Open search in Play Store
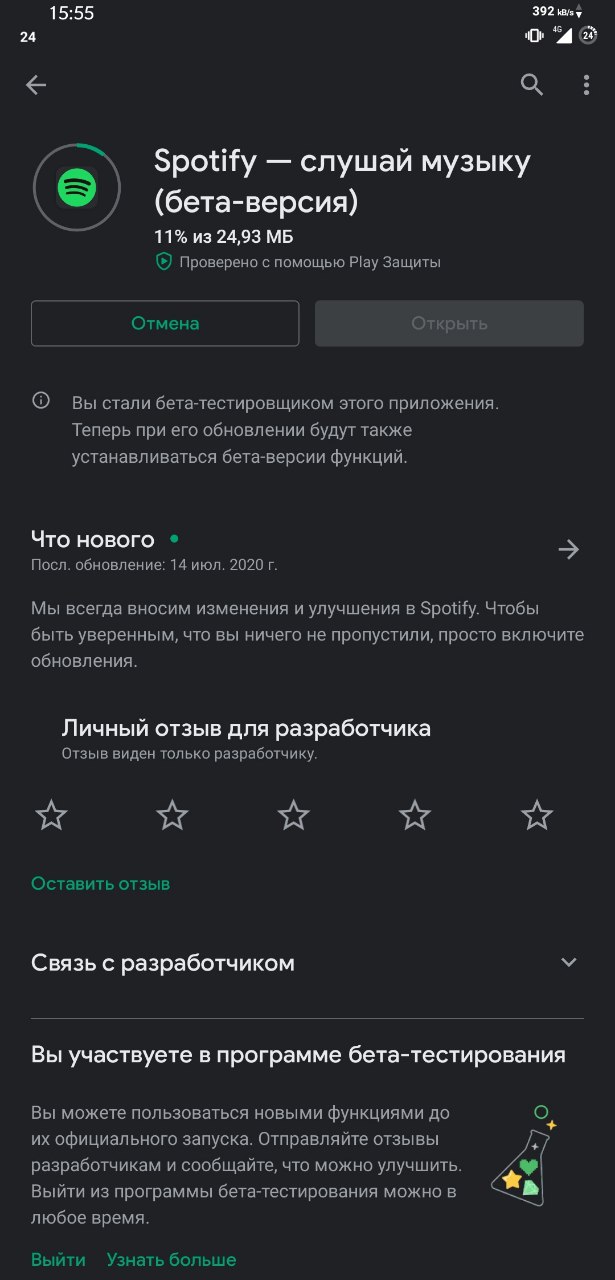 (532, 85)
